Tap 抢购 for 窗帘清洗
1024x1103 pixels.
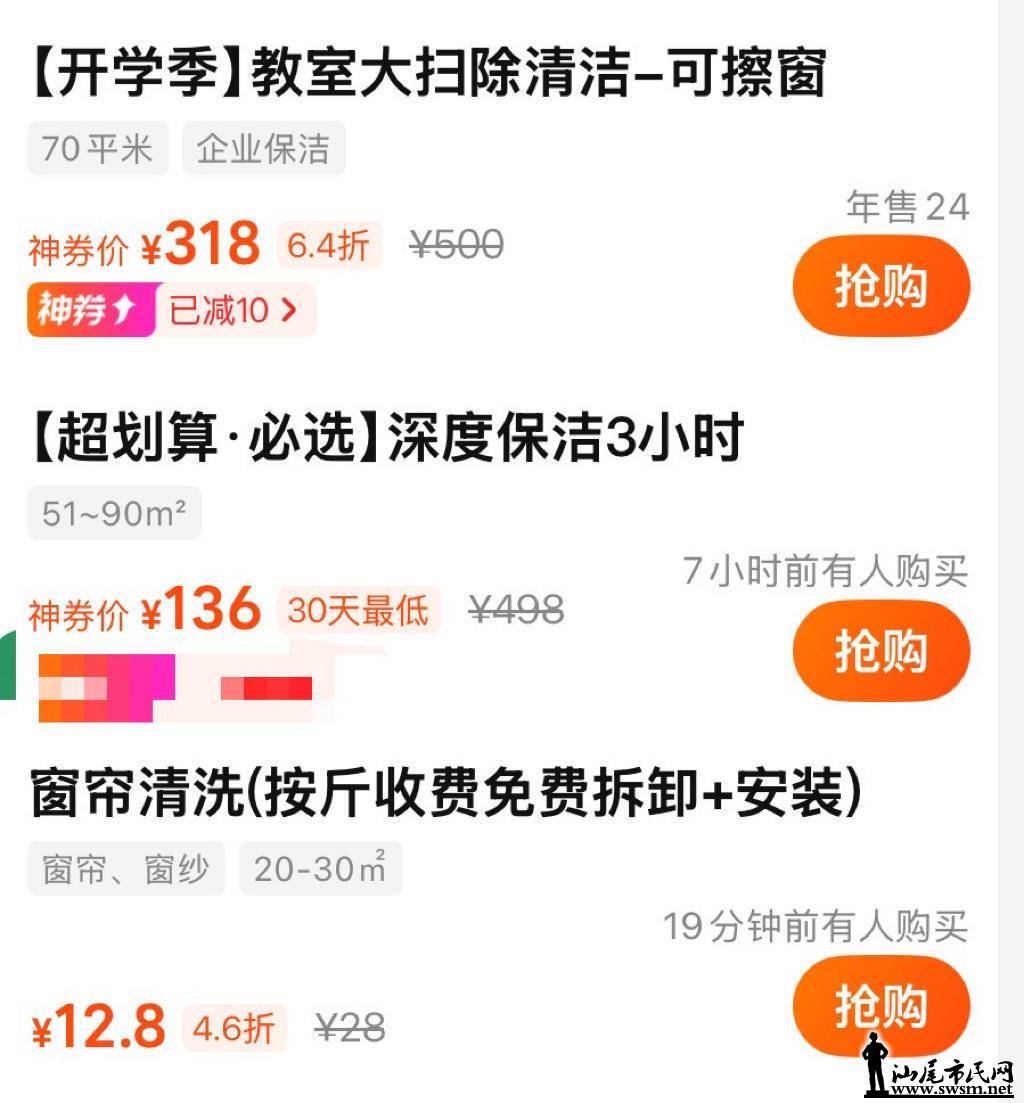pos(881,1005)
